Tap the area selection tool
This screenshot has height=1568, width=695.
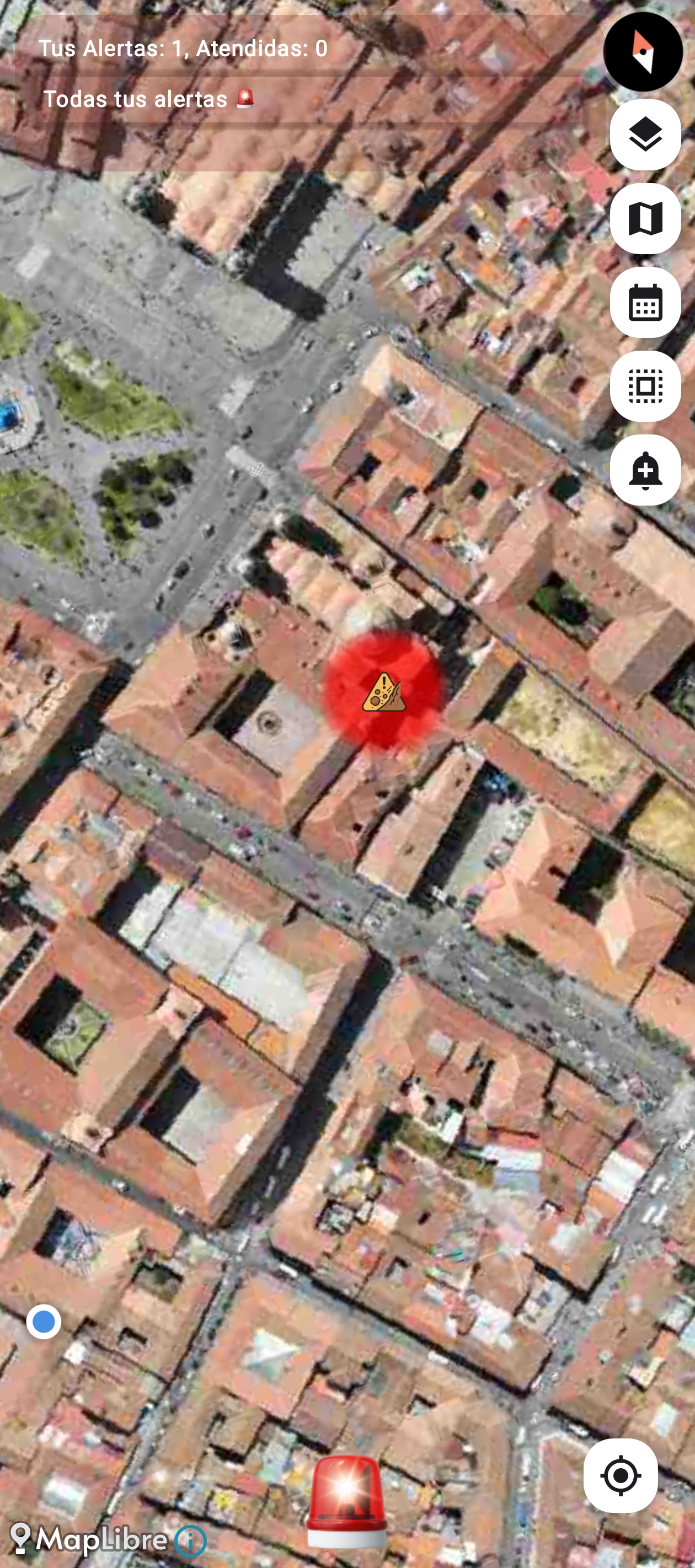(645, 386)
